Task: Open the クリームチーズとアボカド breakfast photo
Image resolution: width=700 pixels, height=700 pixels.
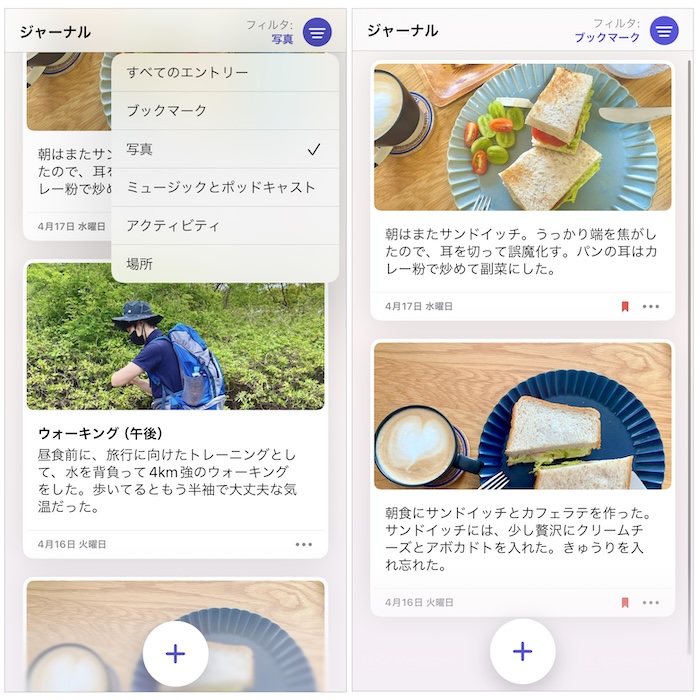Action: 522,416
